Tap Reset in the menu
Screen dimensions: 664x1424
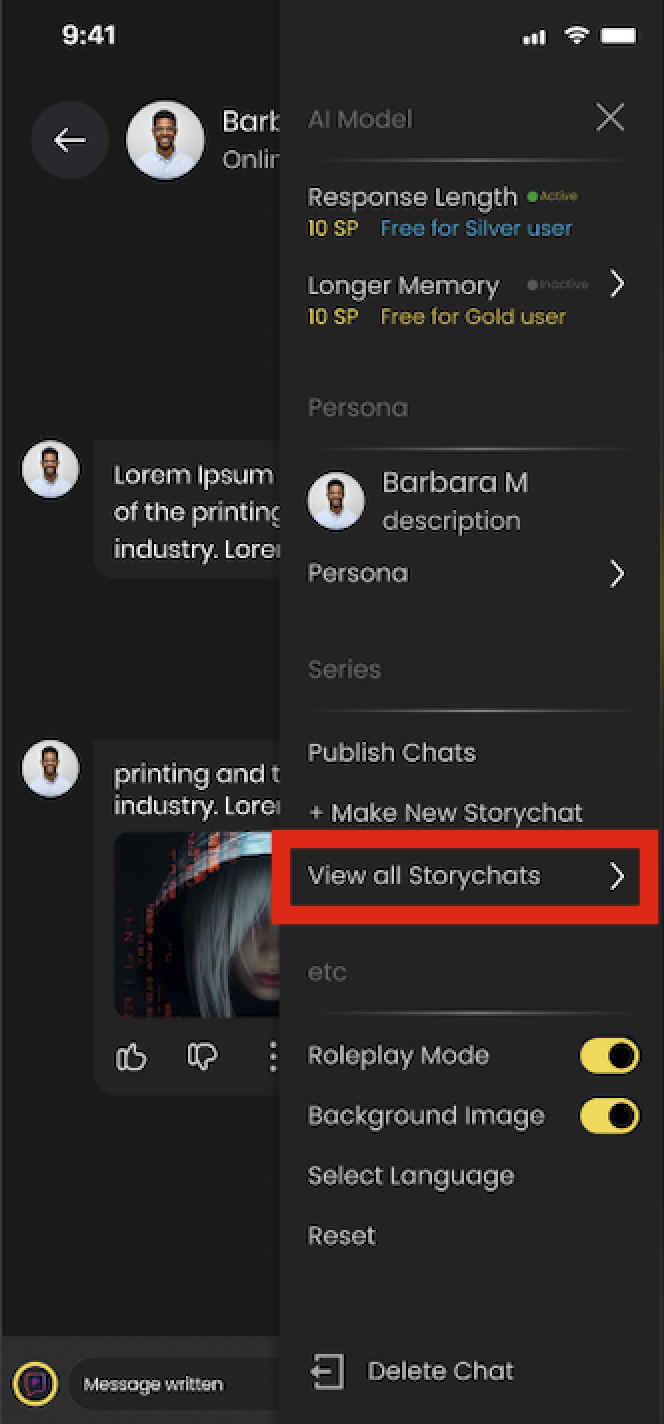click(342, 1236)
